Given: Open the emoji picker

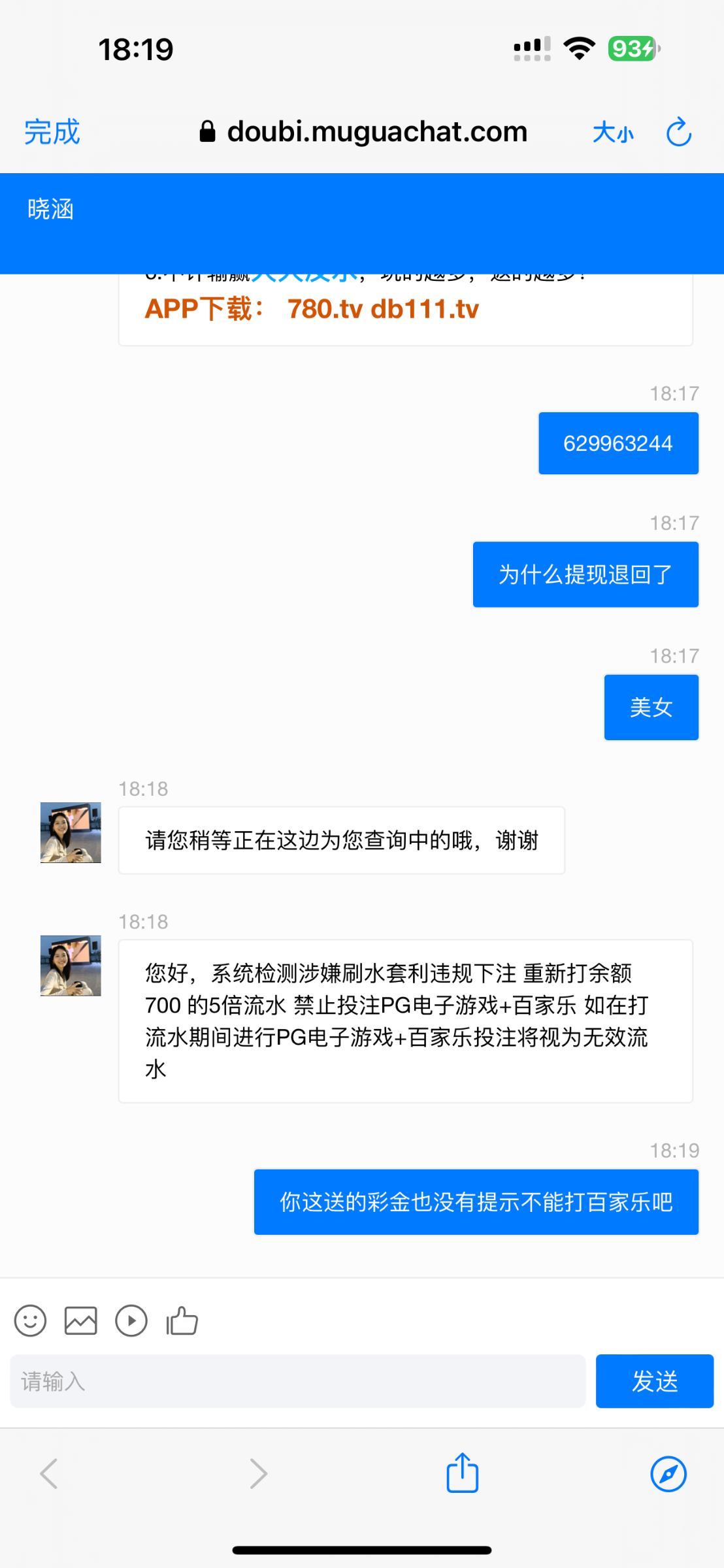Looking at the screenshot, I should coord(30,1320).
